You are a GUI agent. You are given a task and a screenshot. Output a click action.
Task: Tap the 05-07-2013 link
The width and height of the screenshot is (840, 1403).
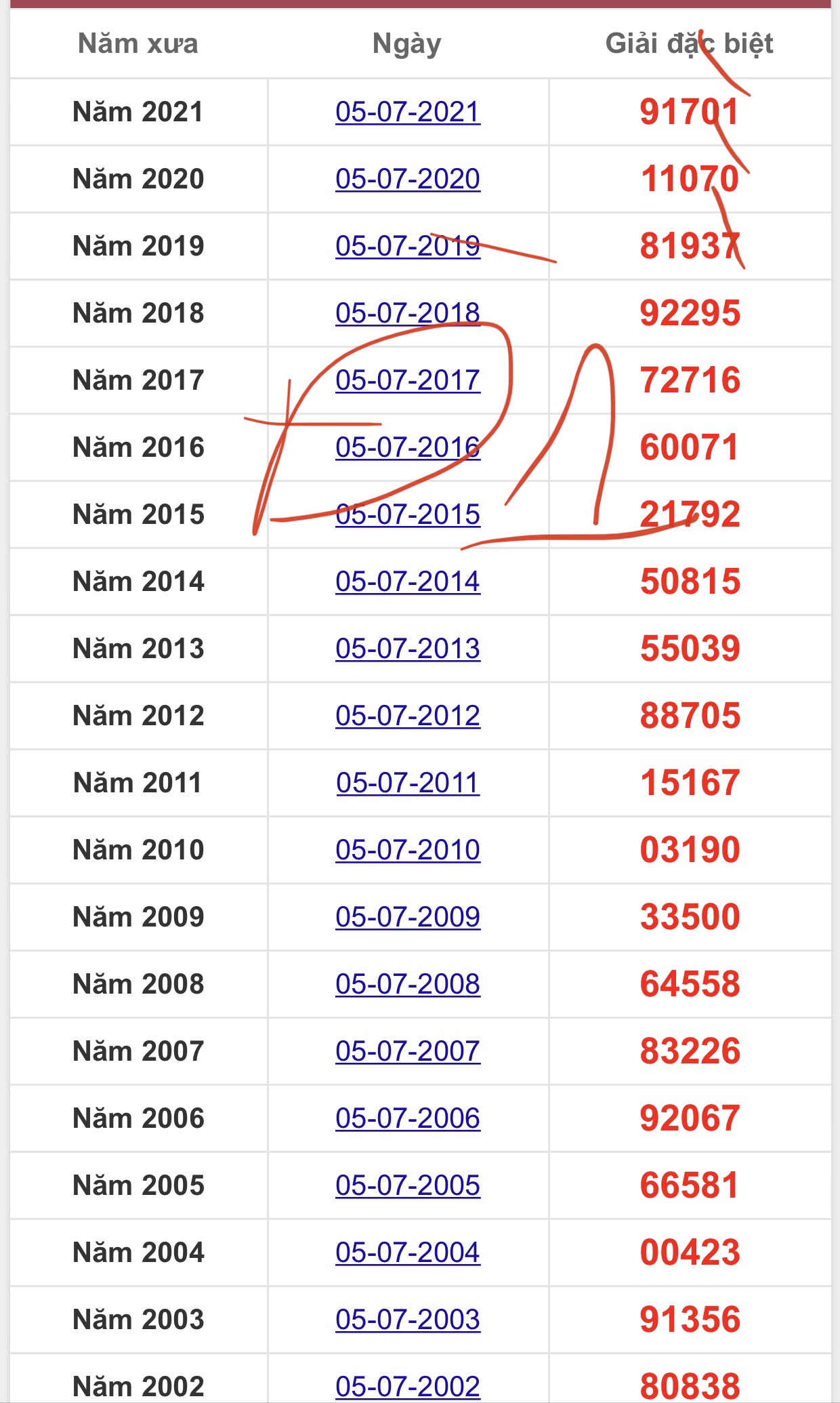tap(408, 649)
